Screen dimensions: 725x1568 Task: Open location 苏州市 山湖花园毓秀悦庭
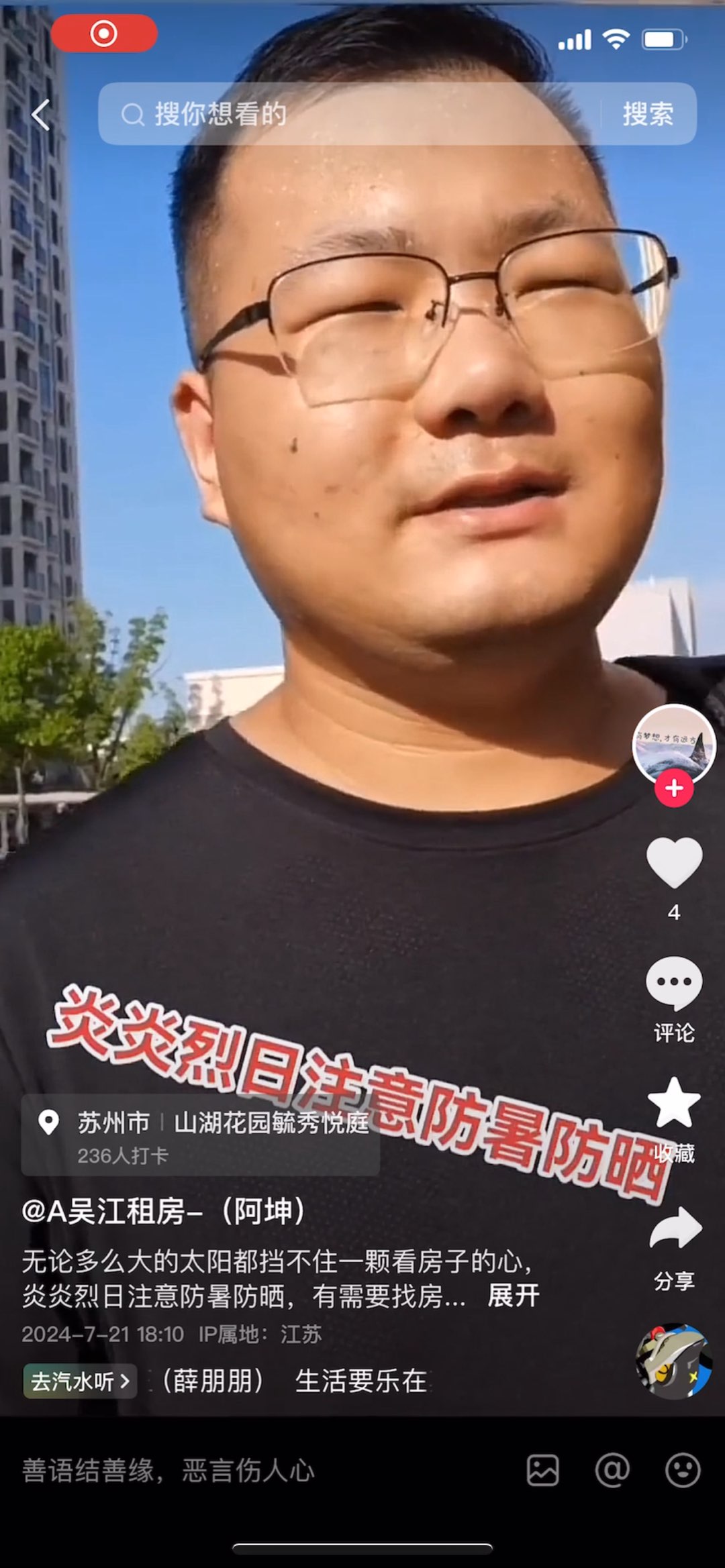200,1135
